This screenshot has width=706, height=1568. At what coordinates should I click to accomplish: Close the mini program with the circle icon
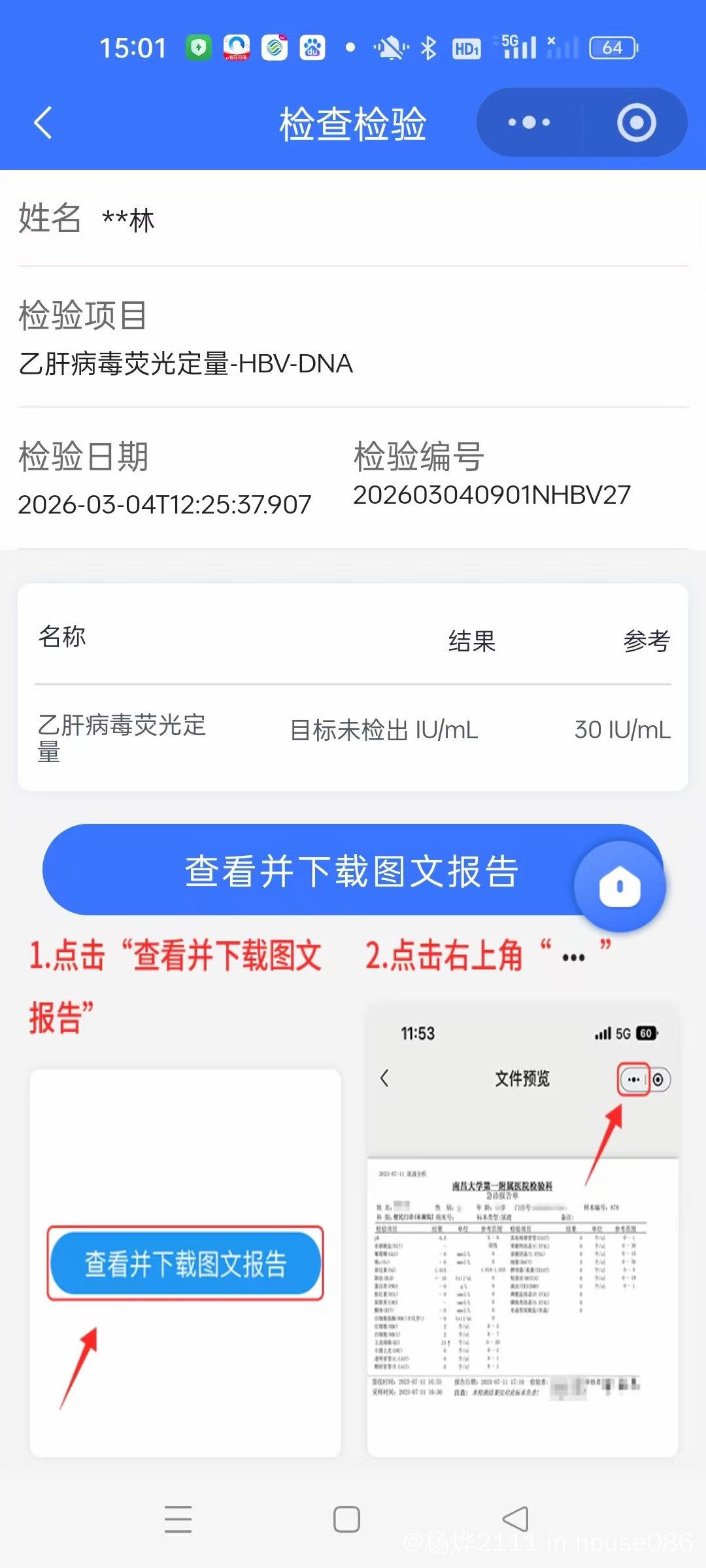pyautogui.click(x=636, y=123)
